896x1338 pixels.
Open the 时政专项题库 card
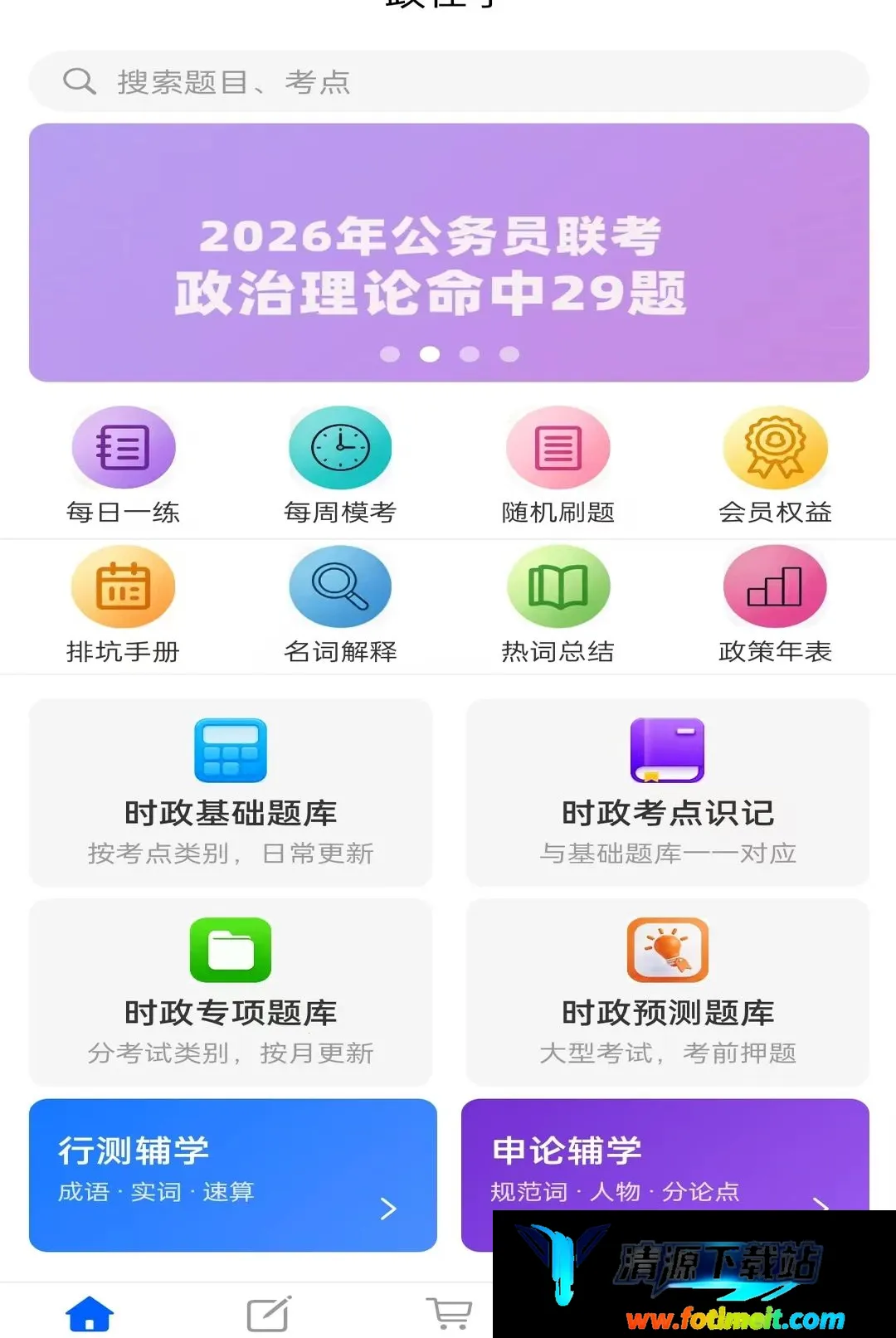point(231,992)
